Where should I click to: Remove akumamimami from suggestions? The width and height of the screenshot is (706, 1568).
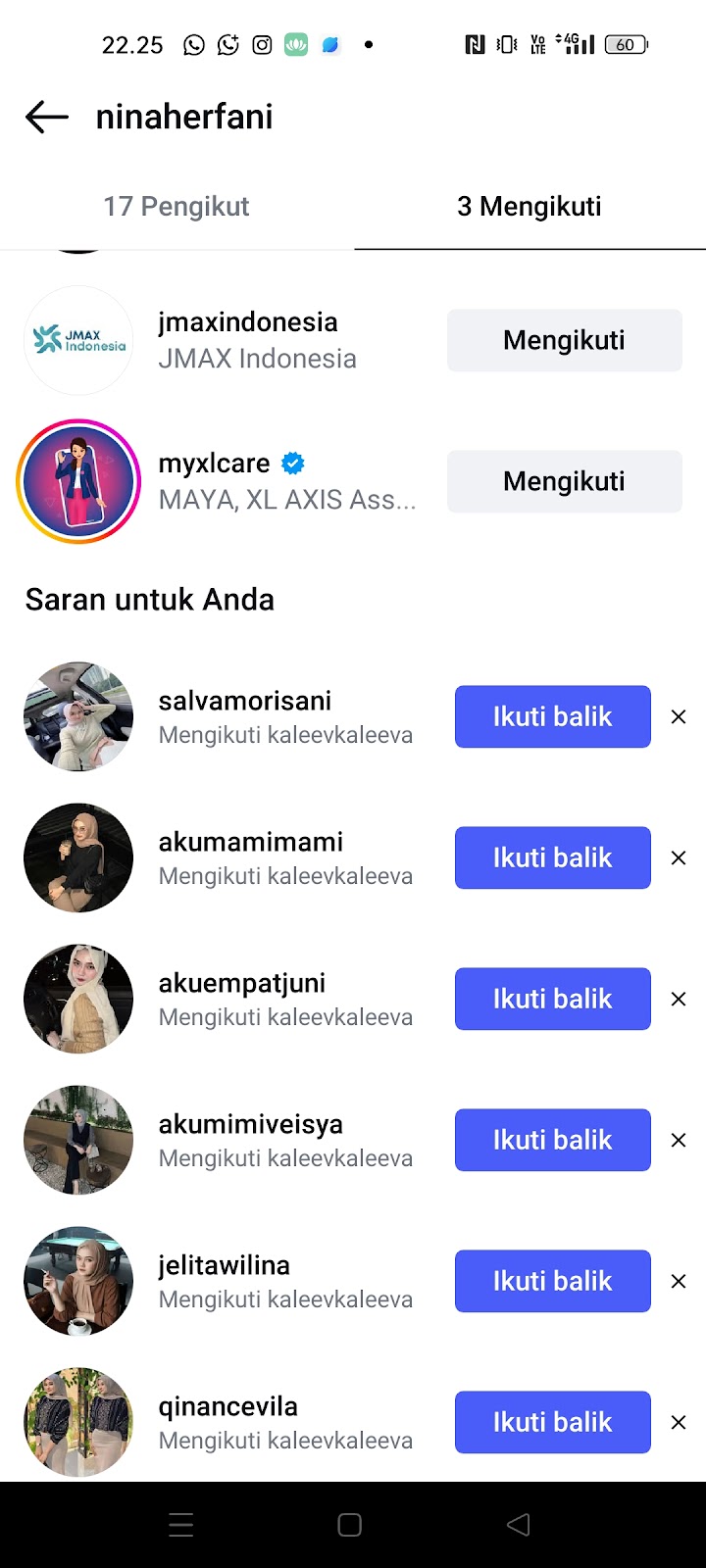point(678,857)
